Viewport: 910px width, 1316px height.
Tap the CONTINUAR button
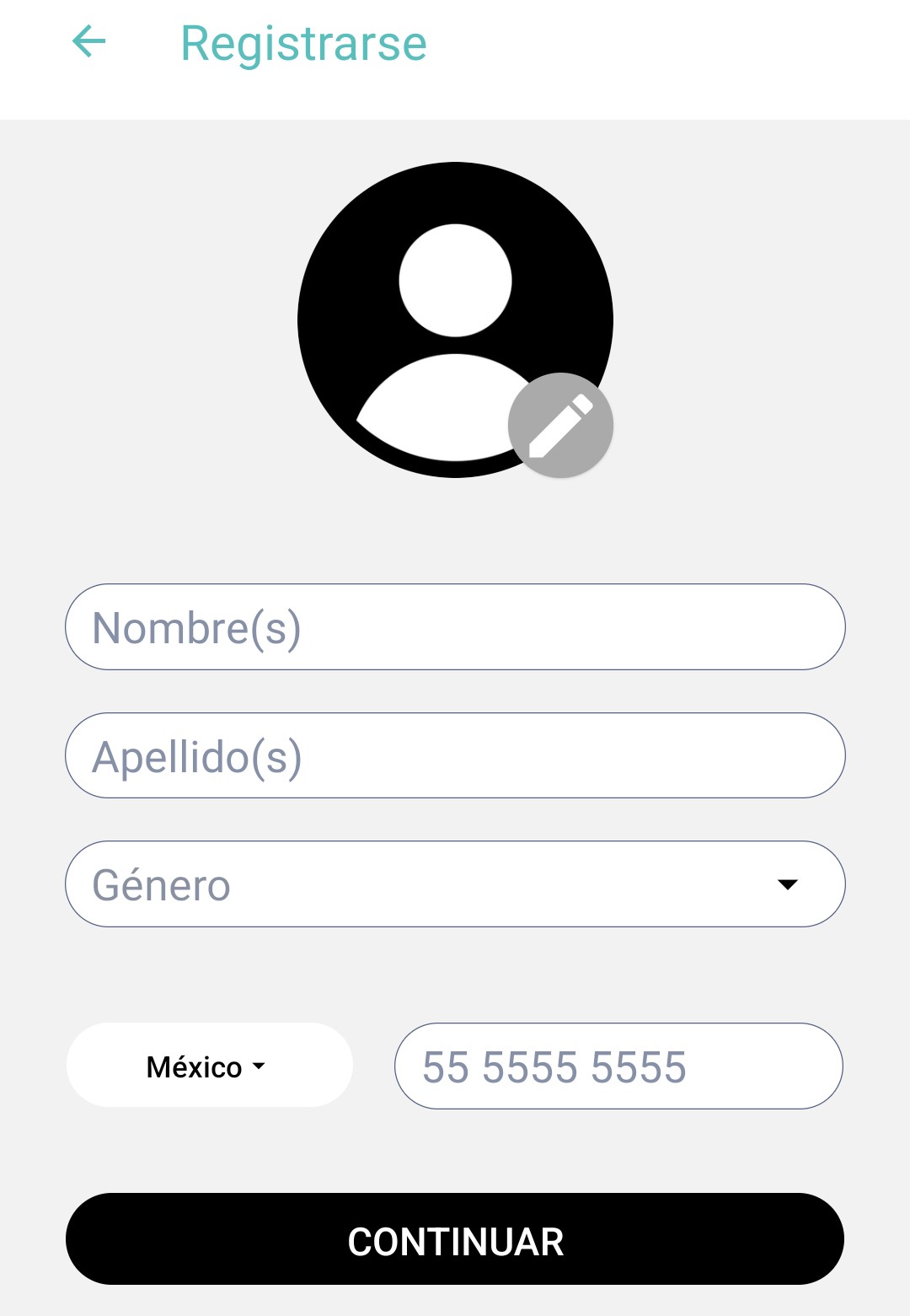click(455, 1239)
